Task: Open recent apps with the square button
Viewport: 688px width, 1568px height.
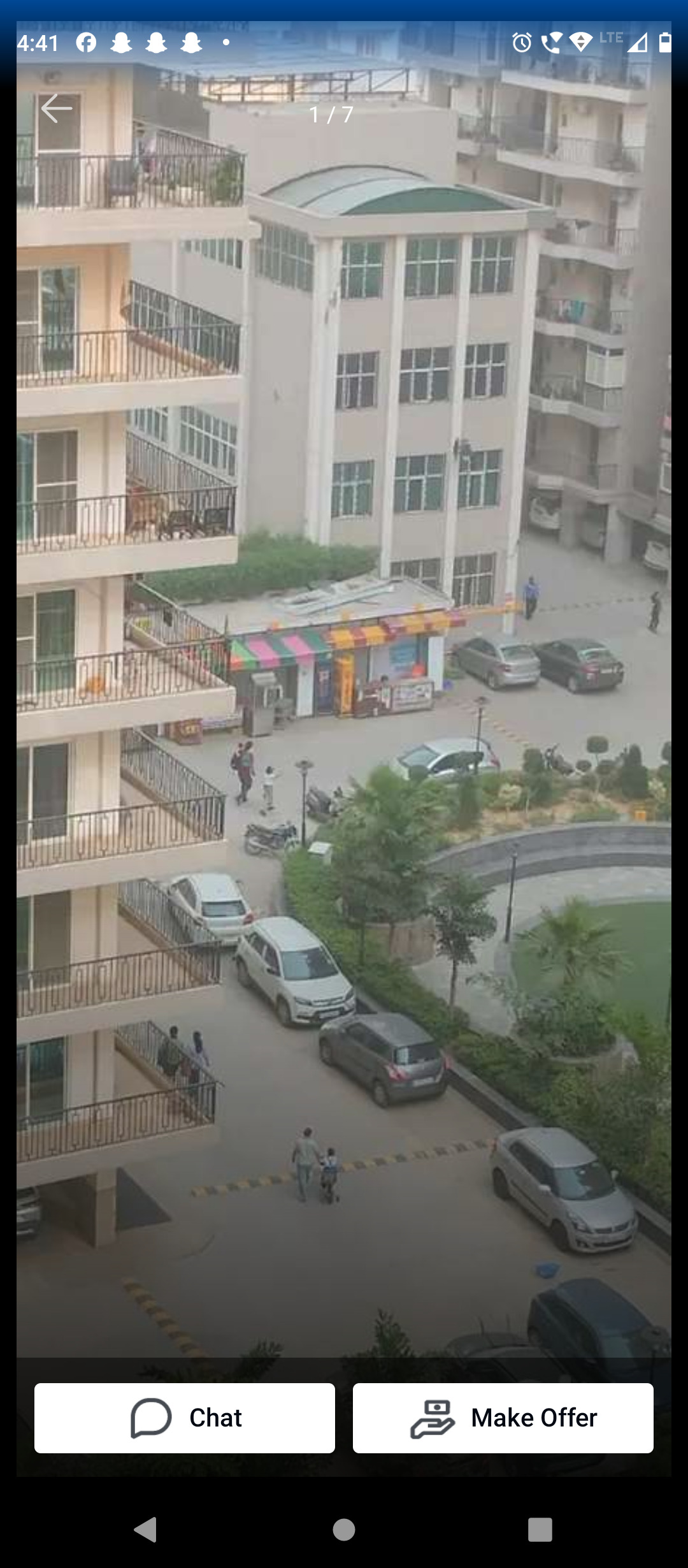Action: click(540, 1529)
